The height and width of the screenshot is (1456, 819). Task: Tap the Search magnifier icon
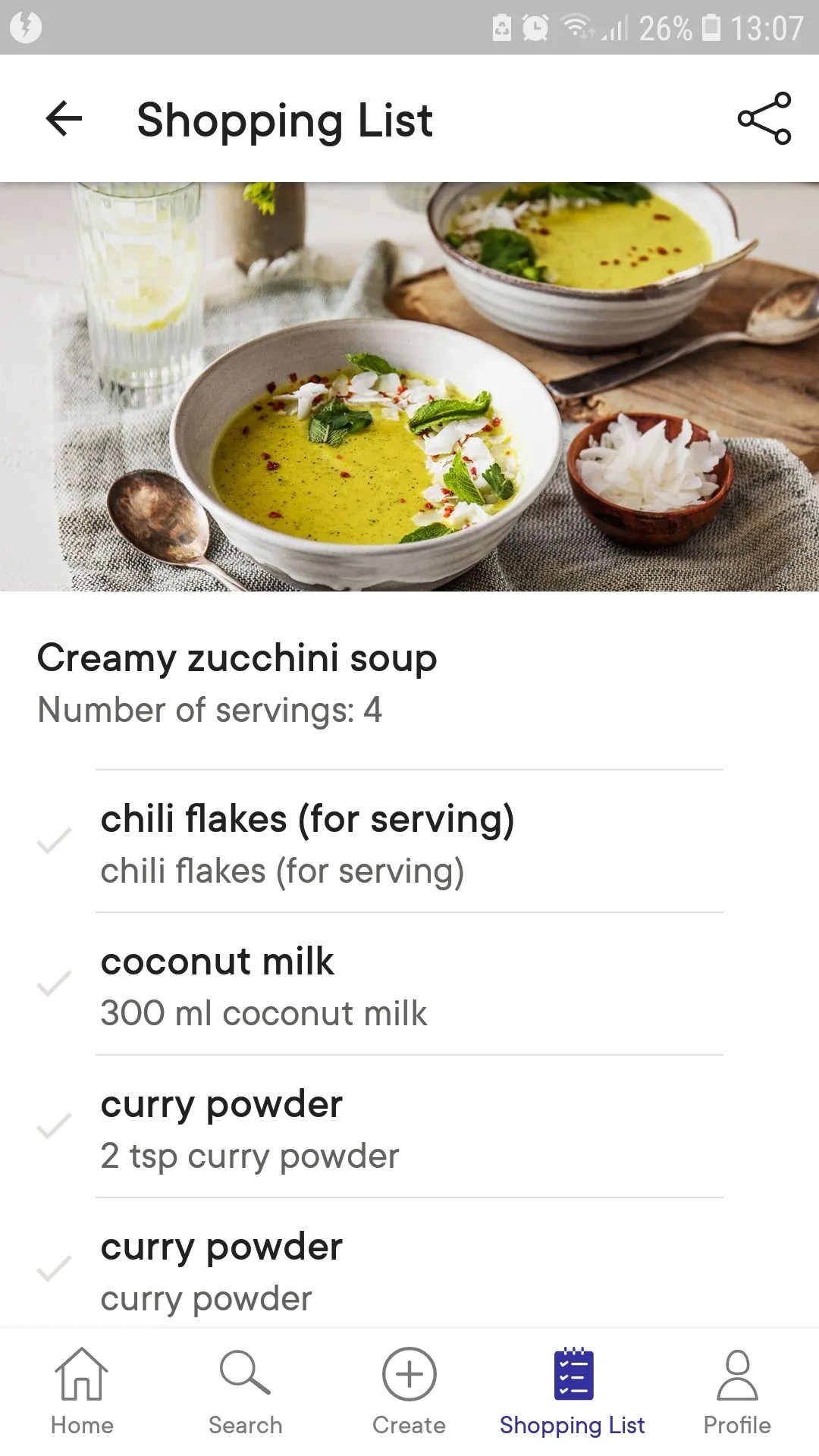click(x=245, y=1374)
